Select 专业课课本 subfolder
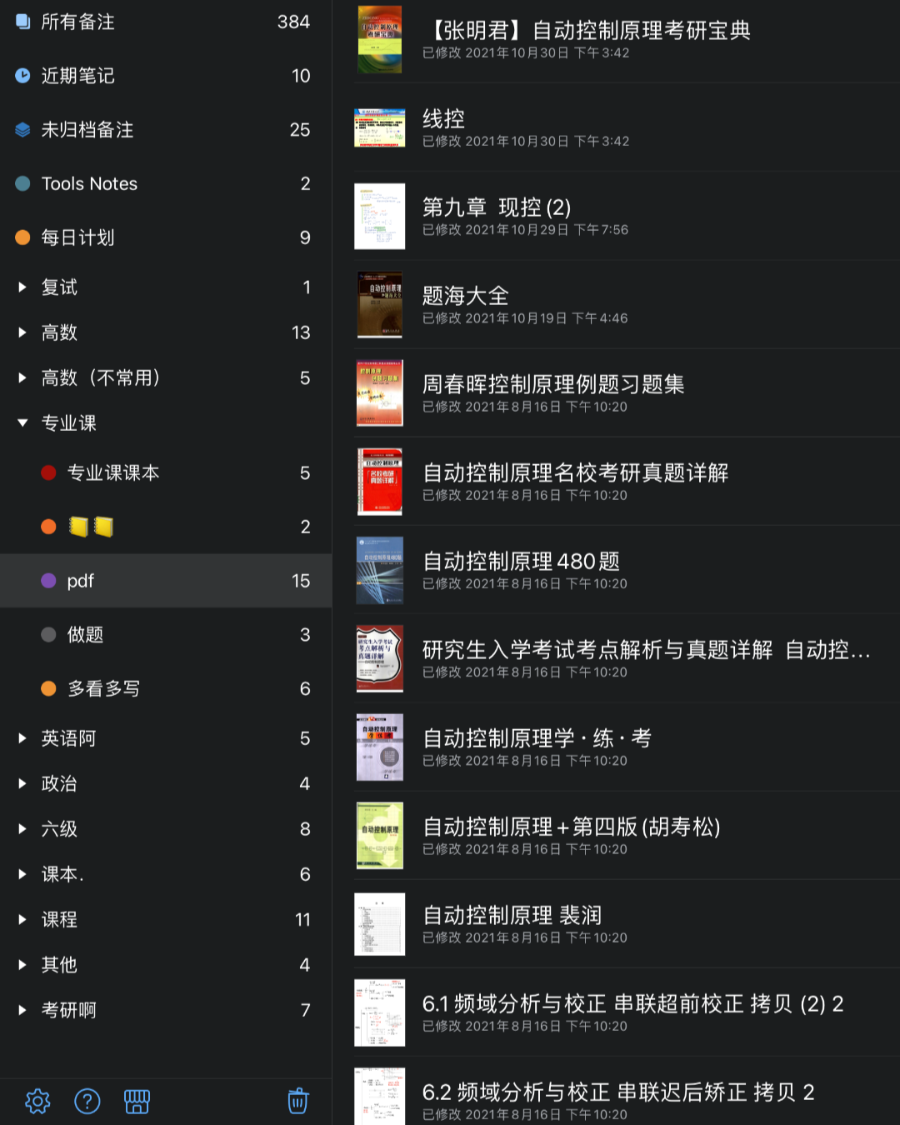 (x=113, y=473)
